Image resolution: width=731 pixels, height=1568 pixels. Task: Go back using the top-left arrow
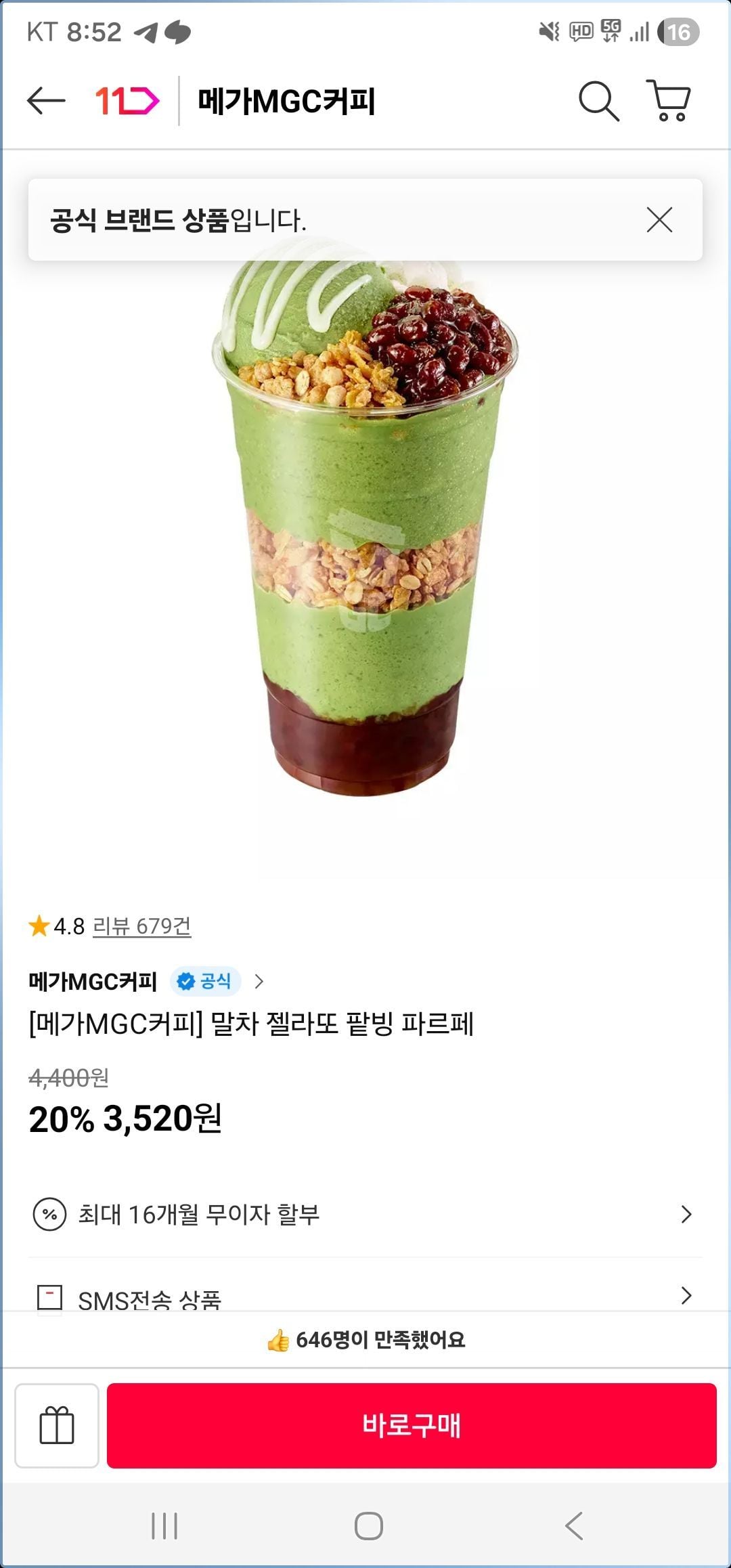coord(46,102)
